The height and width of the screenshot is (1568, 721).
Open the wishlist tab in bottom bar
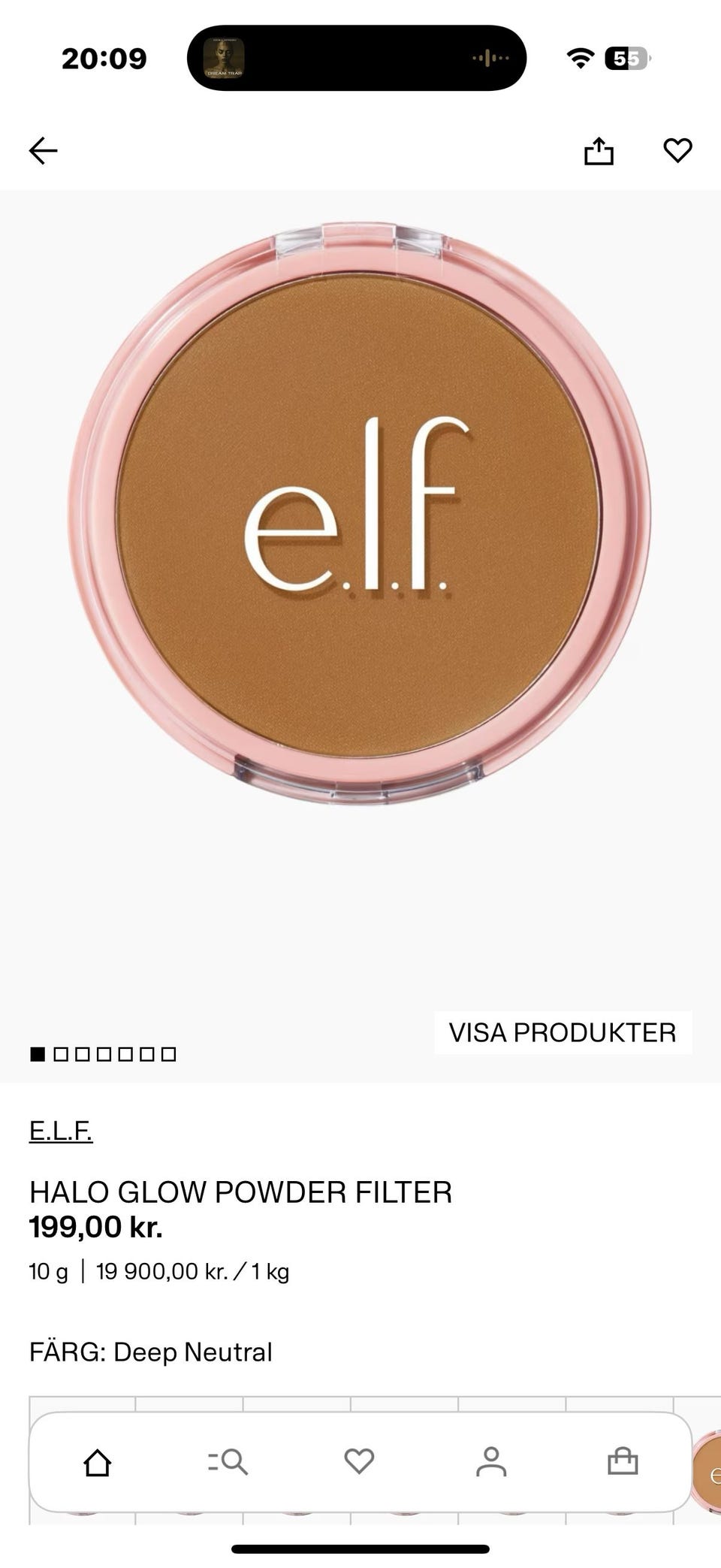pos(359,1462)
